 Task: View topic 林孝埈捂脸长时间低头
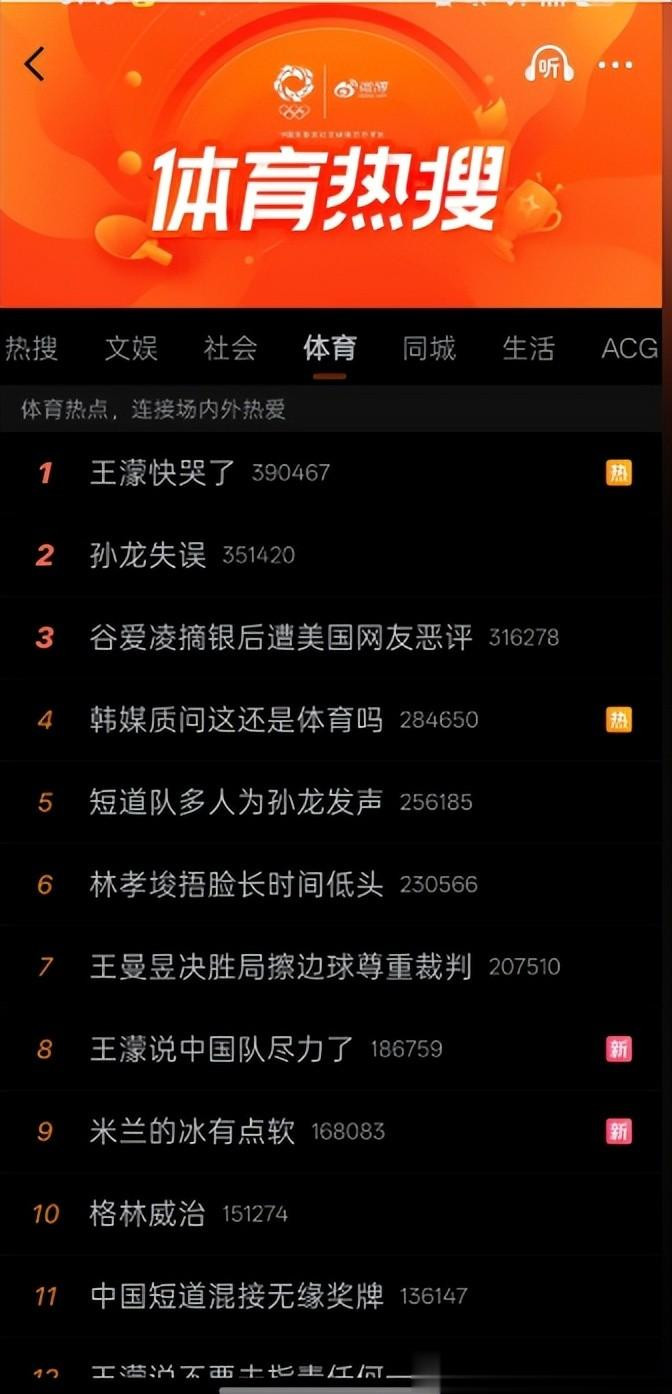(236, 884)
